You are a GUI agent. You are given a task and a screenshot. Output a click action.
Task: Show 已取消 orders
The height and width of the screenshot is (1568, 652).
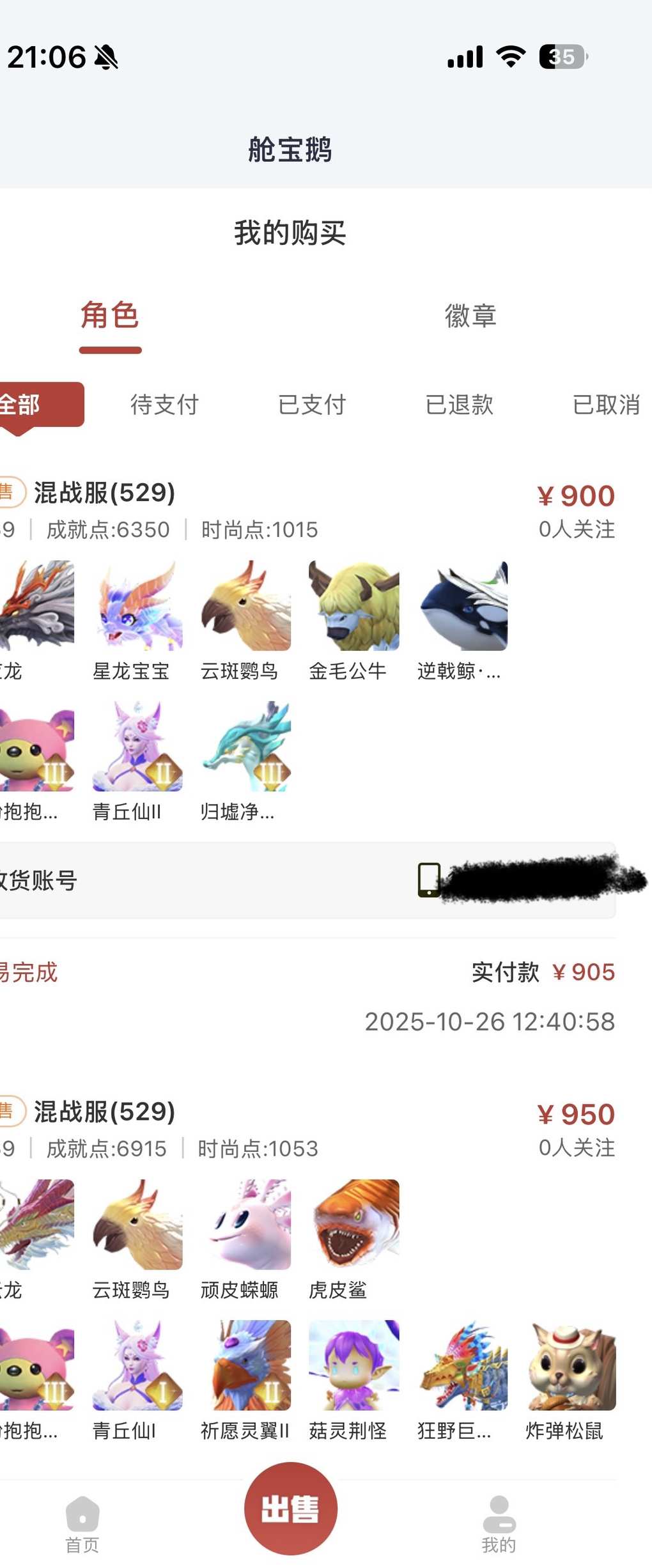point(606,405)
